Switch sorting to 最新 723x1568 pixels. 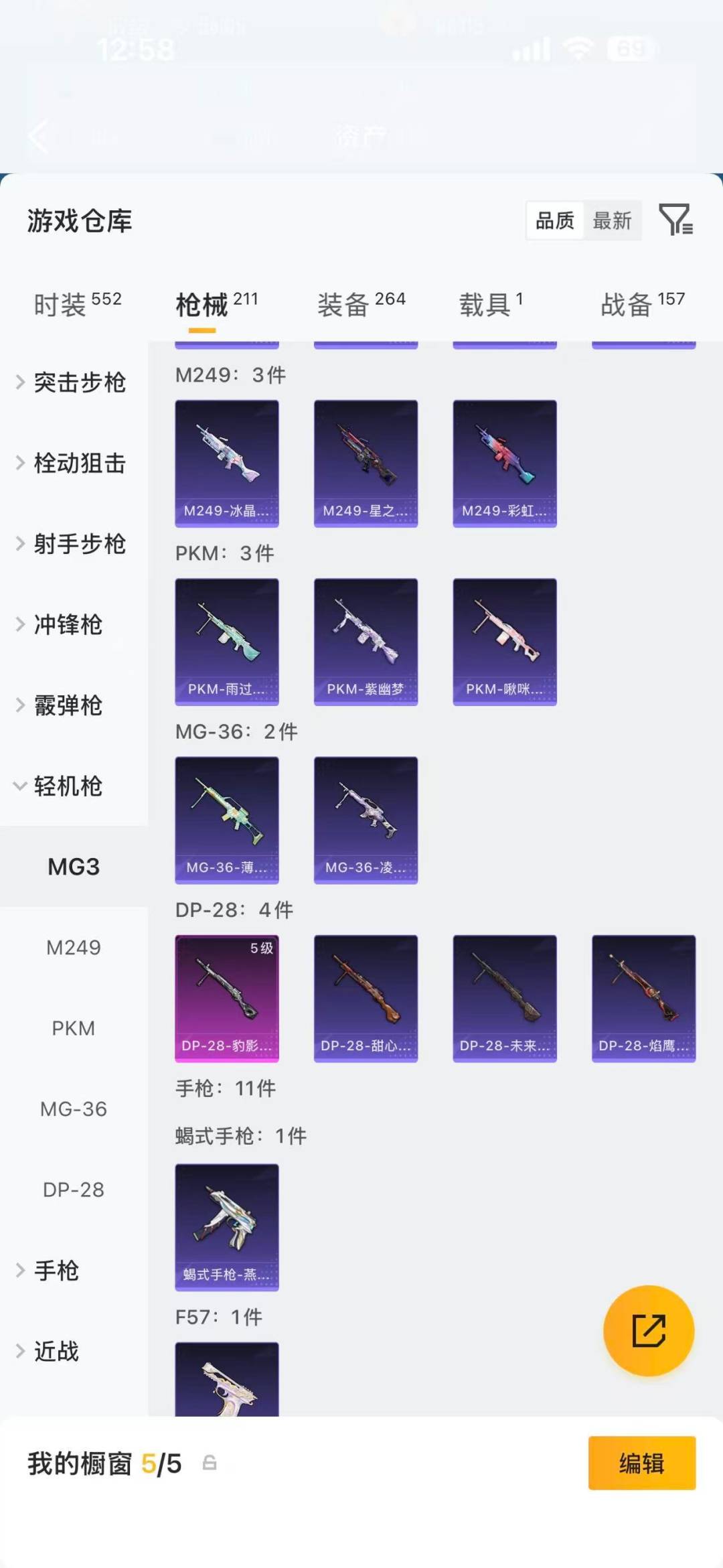pyautogui.click(x=613, y=220)
